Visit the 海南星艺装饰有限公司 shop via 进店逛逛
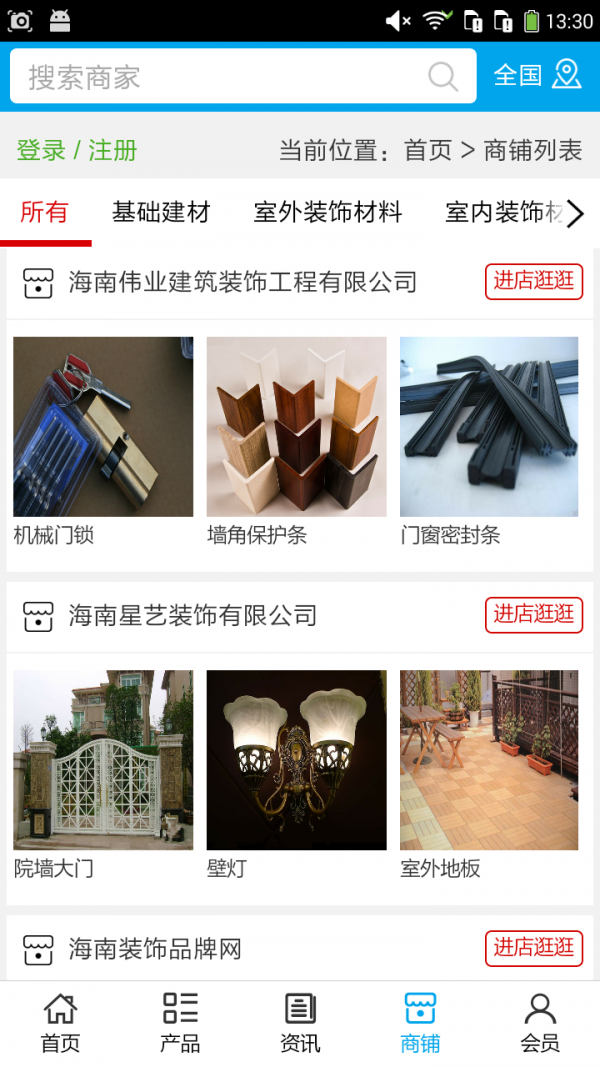600x1067 pixels. (534, 615)
